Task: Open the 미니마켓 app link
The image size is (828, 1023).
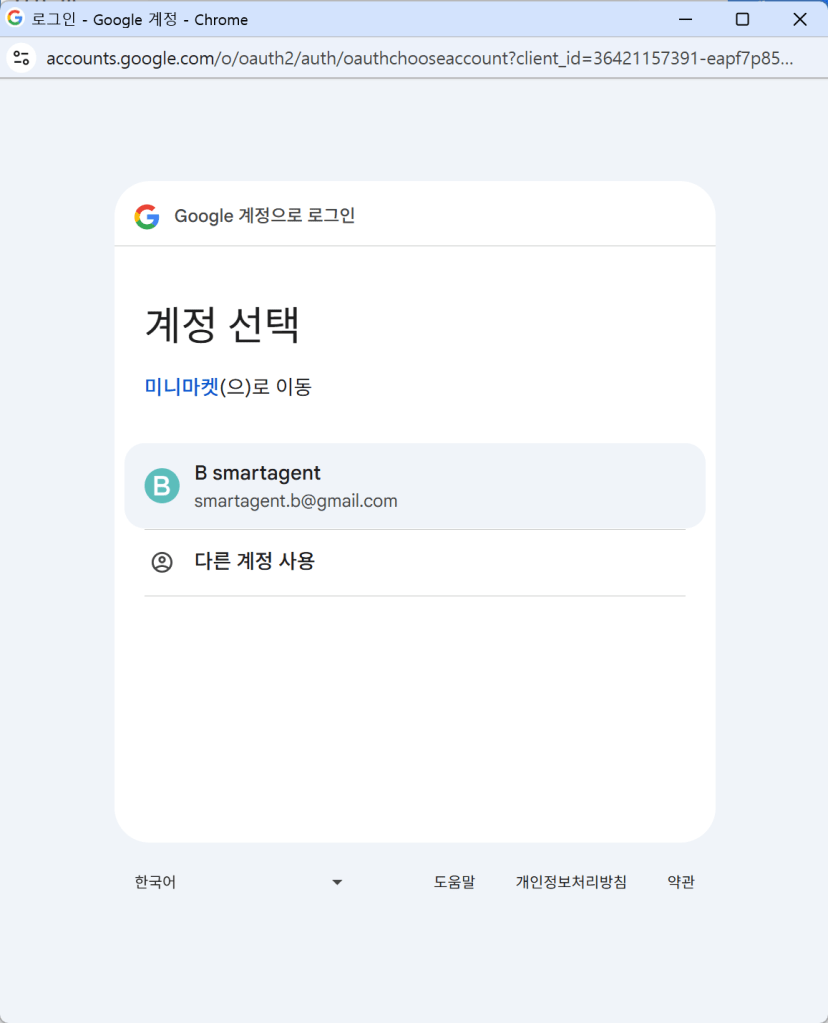Action: 181,387
